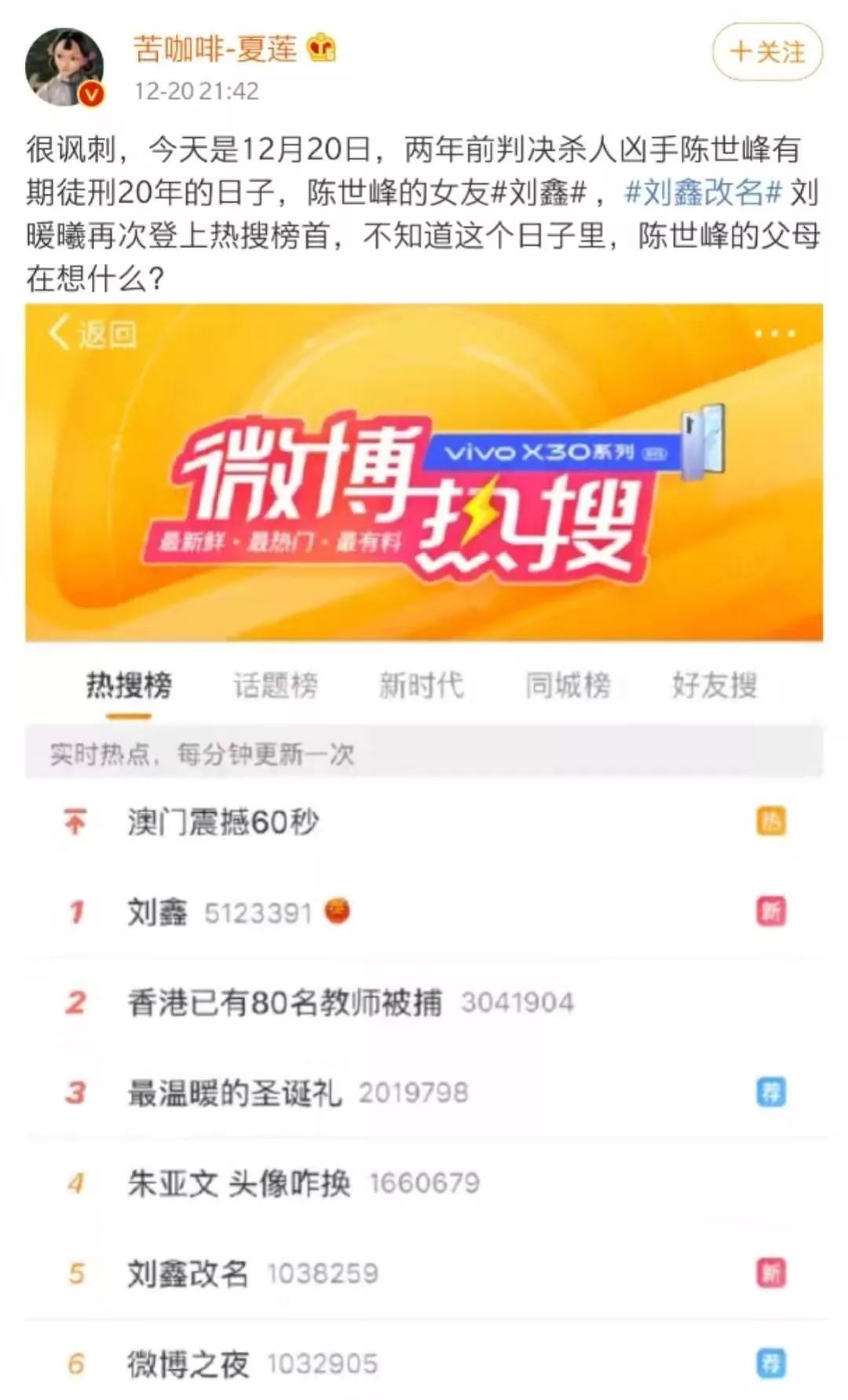View the attached hot search screenshot image
The height and width of the screenshot is (1400, 848).
(424, 848)
